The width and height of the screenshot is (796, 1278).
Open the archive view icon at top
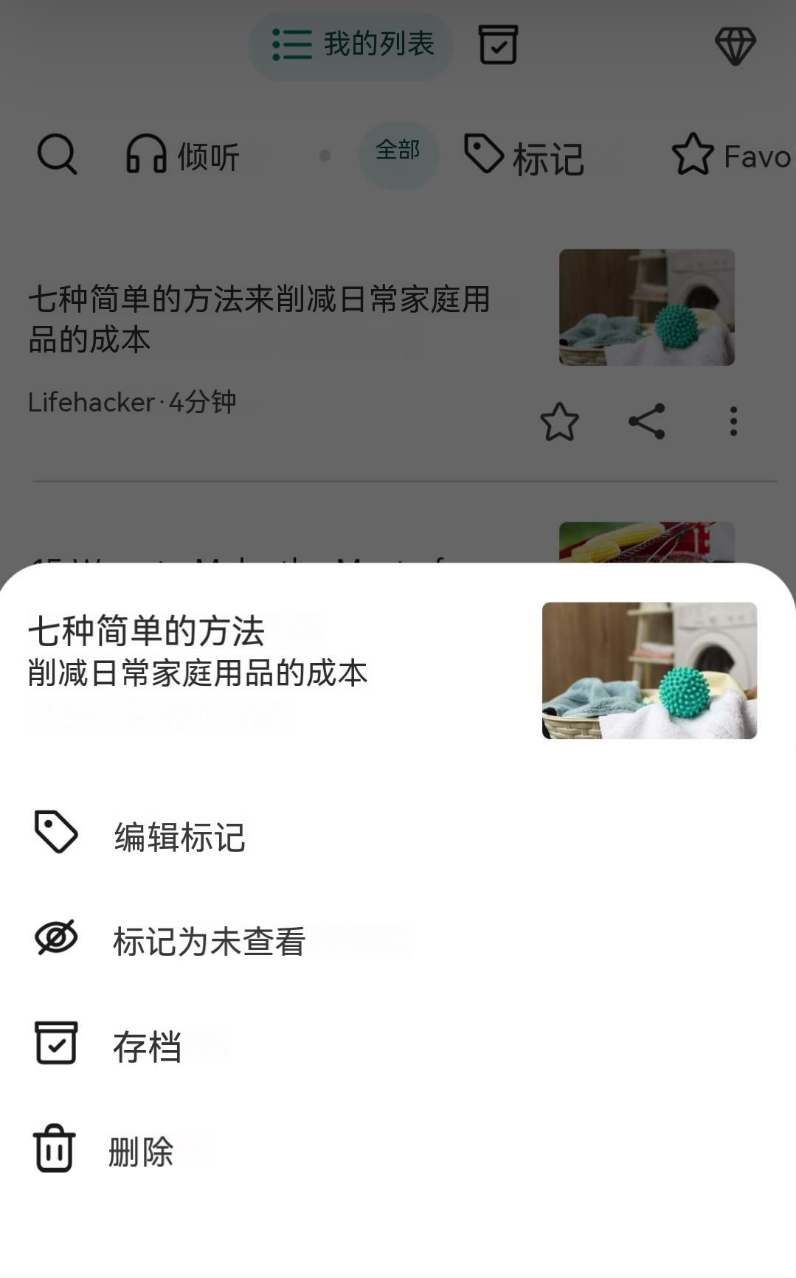coord(497,44)
